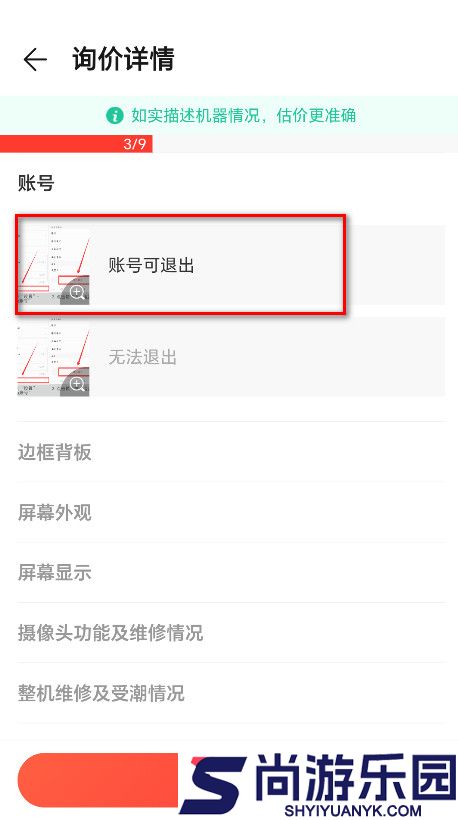
Task: Tap the red button at the bottom
Action: tap(98, 780)
